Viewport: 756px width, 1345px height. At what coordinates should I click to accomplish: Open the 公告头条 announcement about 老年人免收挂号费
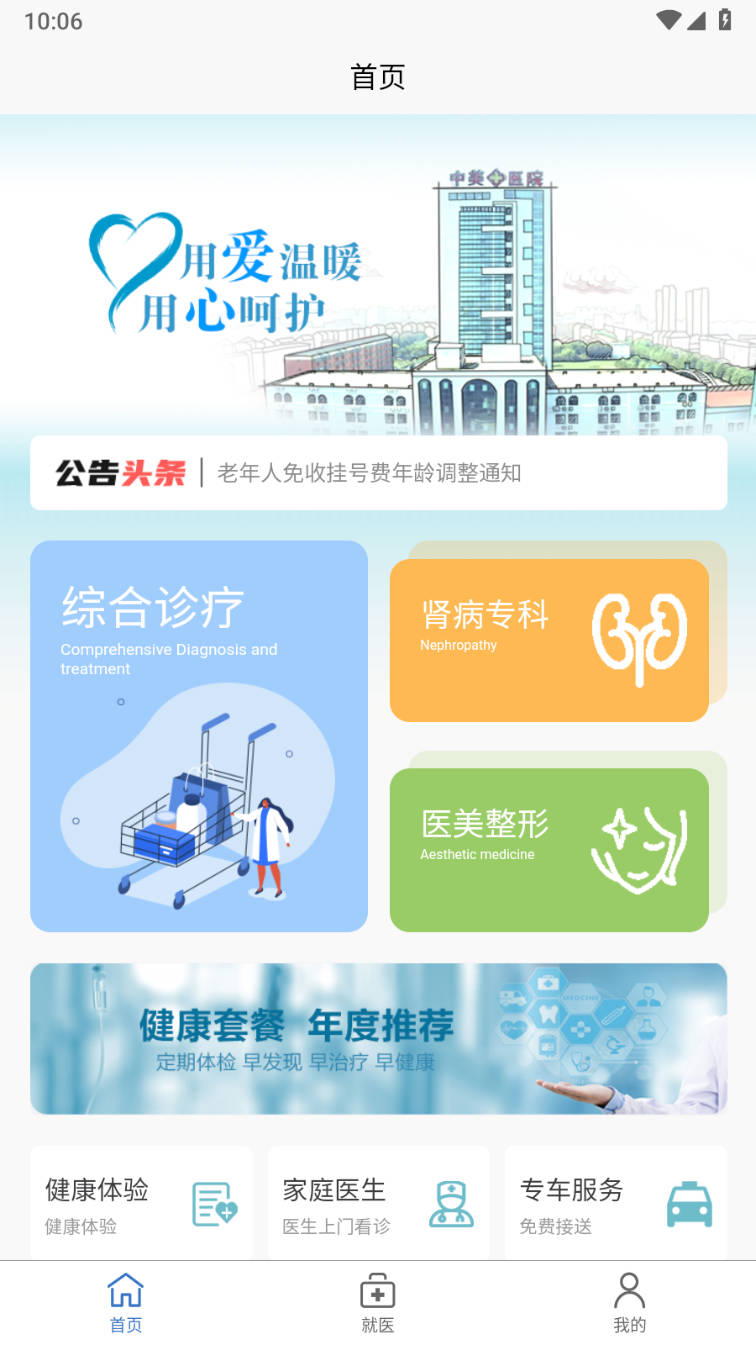pyautogui.click(x=378, y=473)
